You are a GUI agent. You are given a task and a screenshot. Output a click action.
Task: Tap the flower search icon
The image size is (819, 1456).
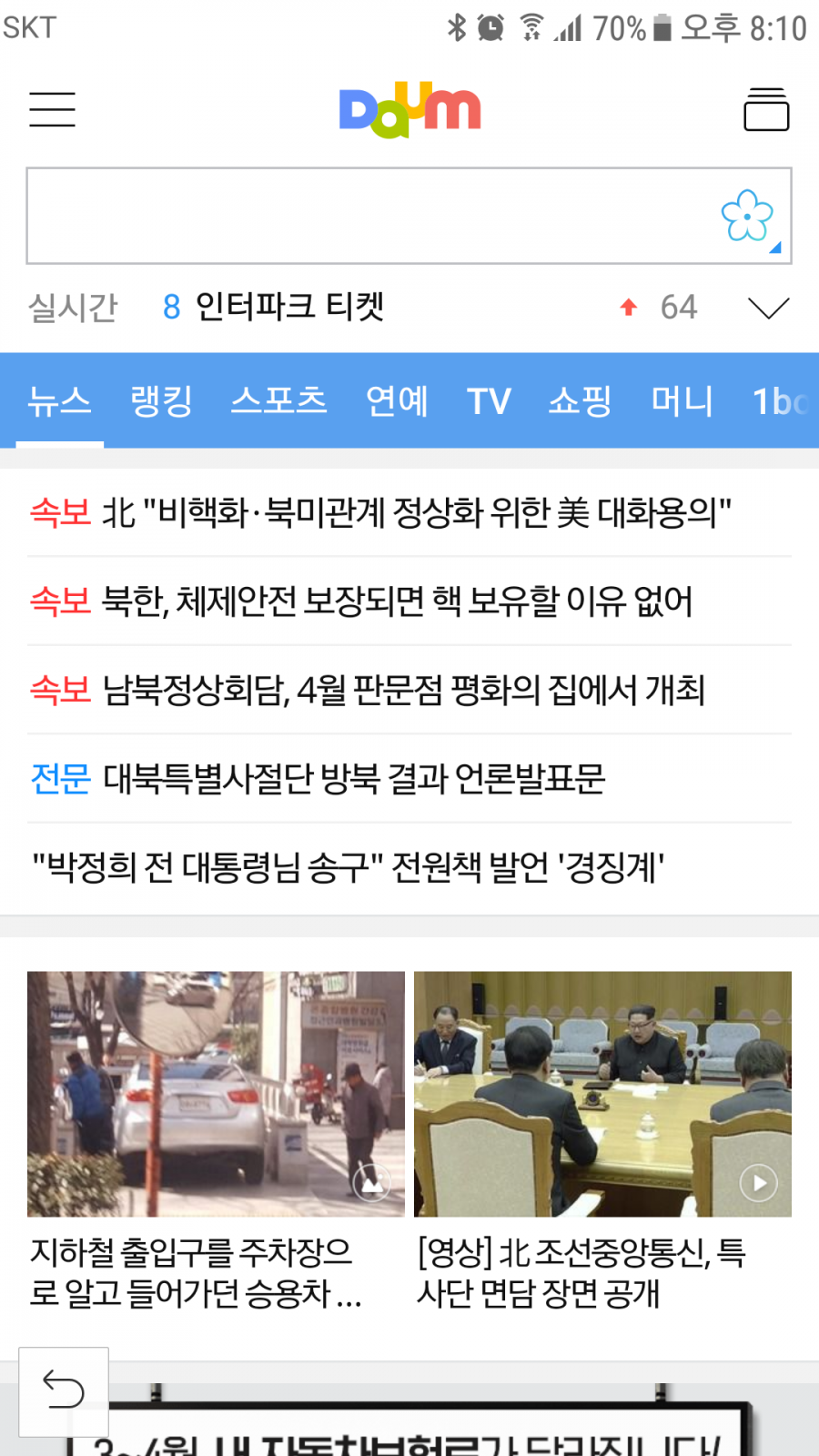748,216
